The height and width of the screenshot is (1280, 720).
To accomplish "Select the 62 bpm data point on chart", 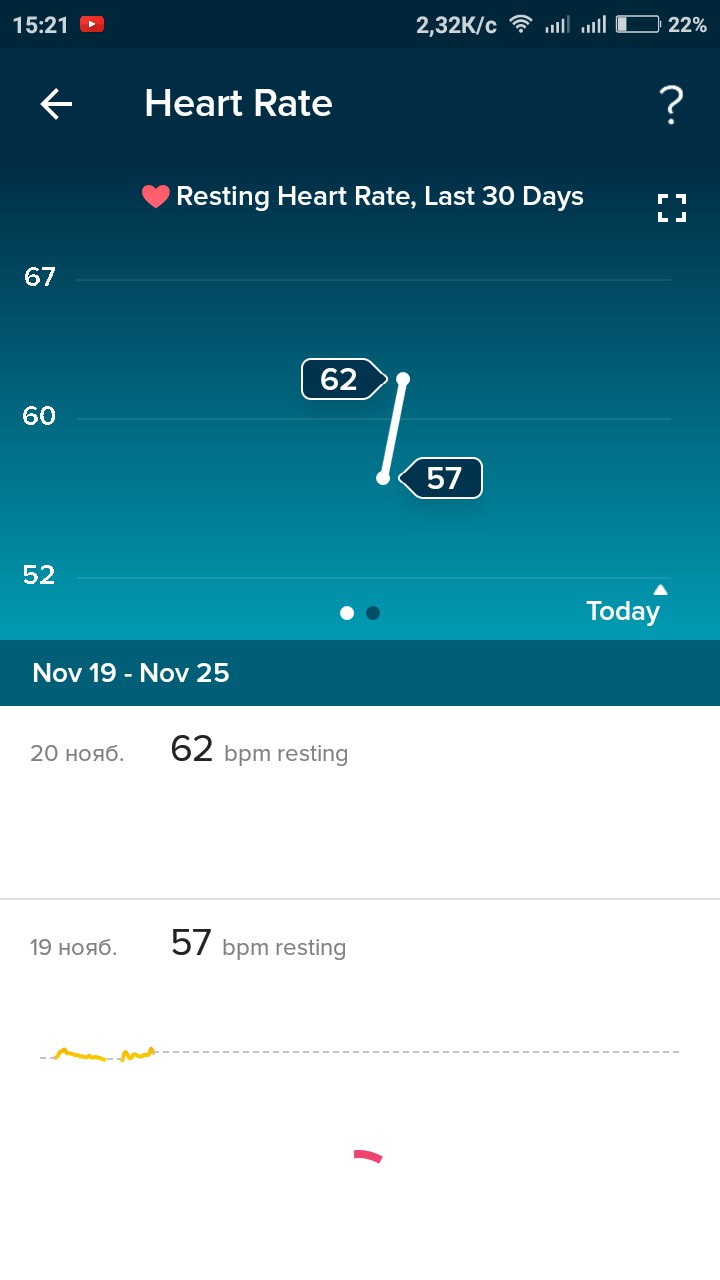I will tap(403, 379).
